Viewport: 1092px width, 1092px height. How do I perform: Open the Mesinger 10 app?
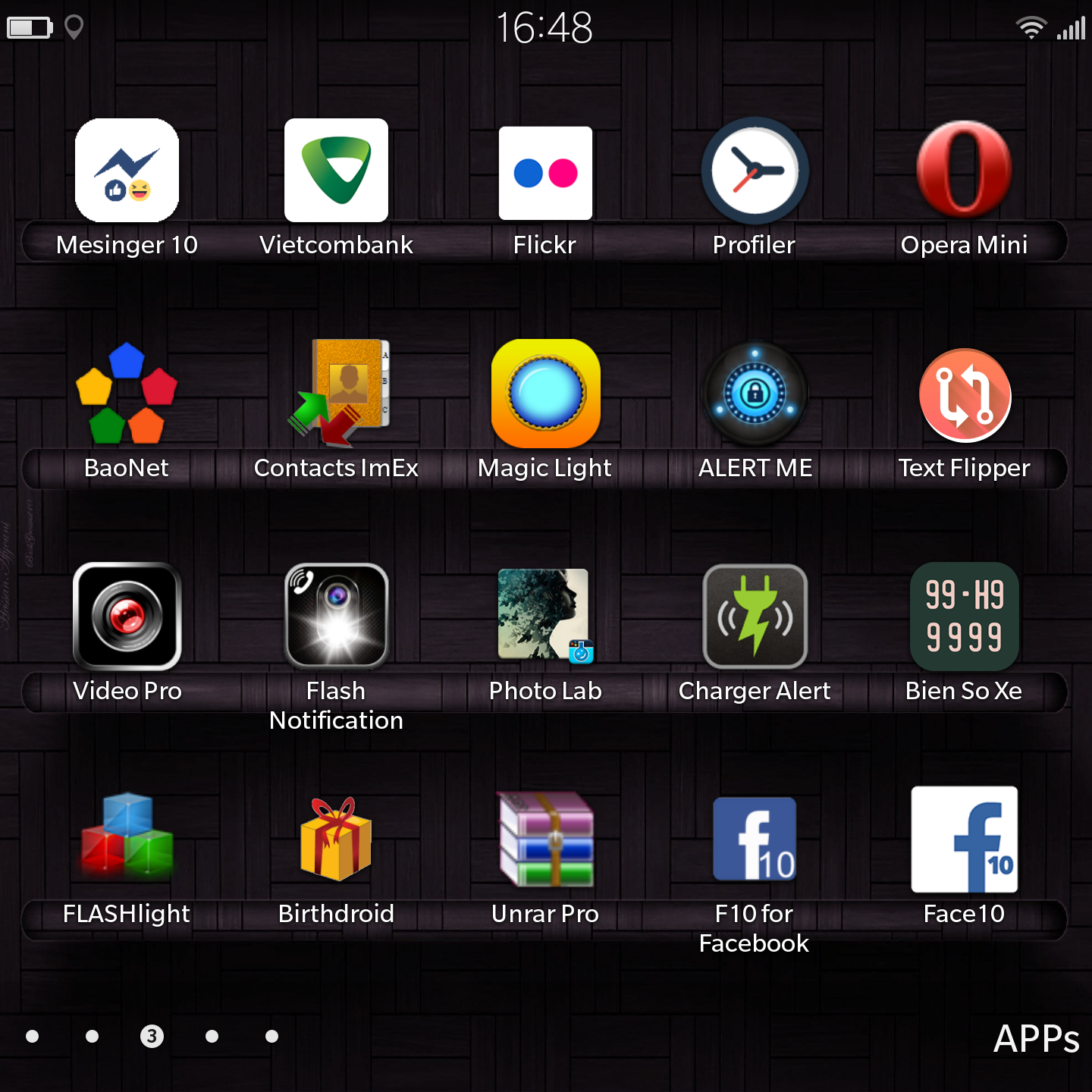pyautogui.click(x=127, y=170)
